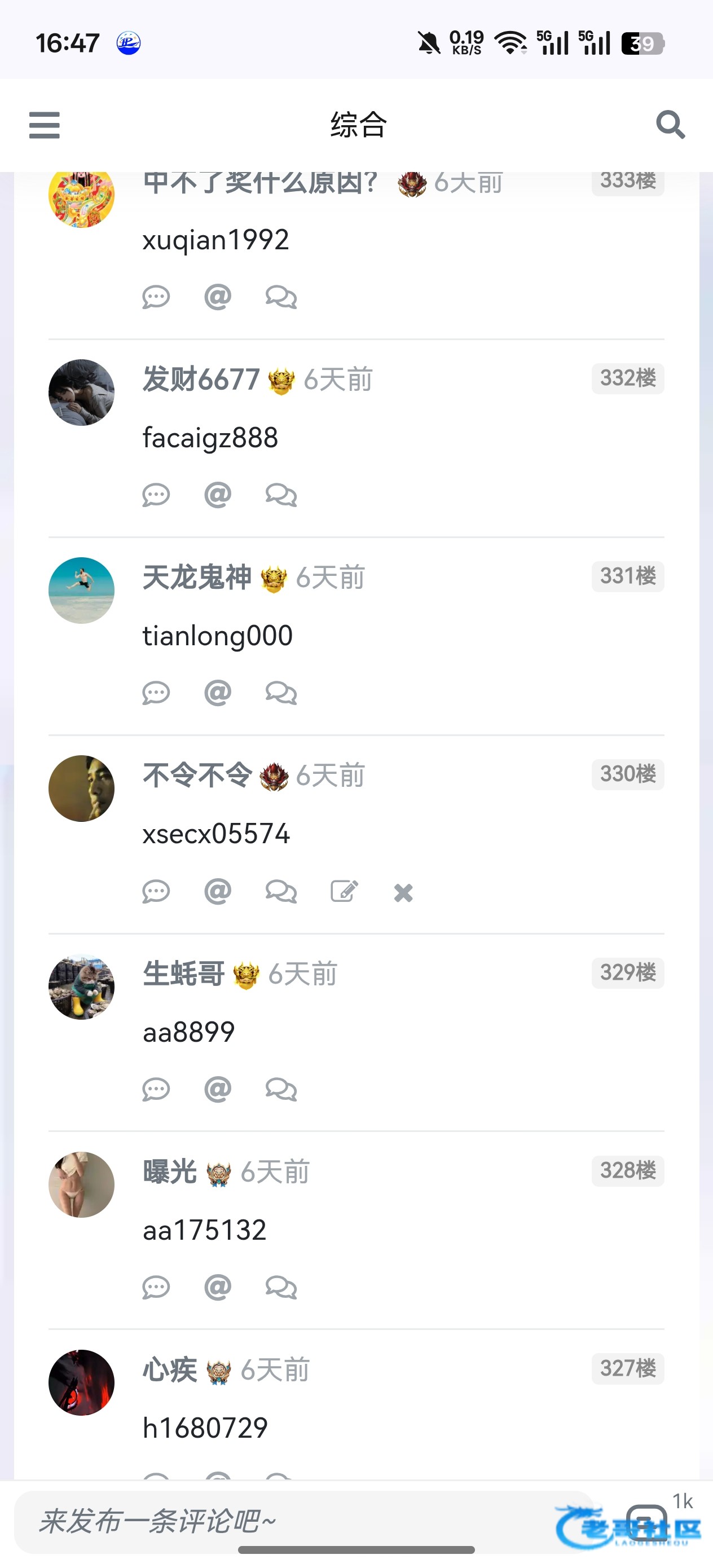Viewport: 713px width, 1568px height.
Task: Open 心疾's profile avatar
Action: (82, 1382)
